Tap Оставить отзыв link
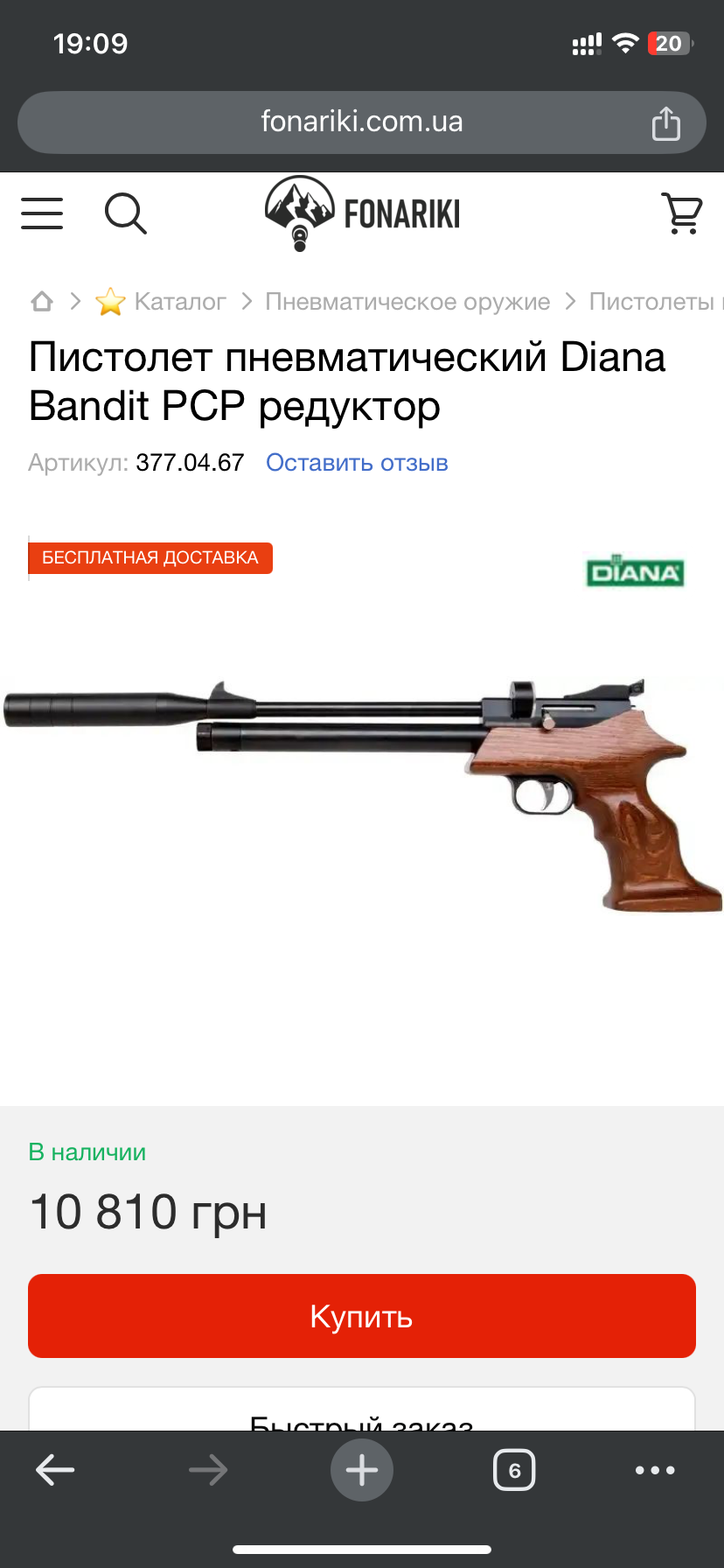The height and width of the screenshot is (1568, 724). pos(357,463)
